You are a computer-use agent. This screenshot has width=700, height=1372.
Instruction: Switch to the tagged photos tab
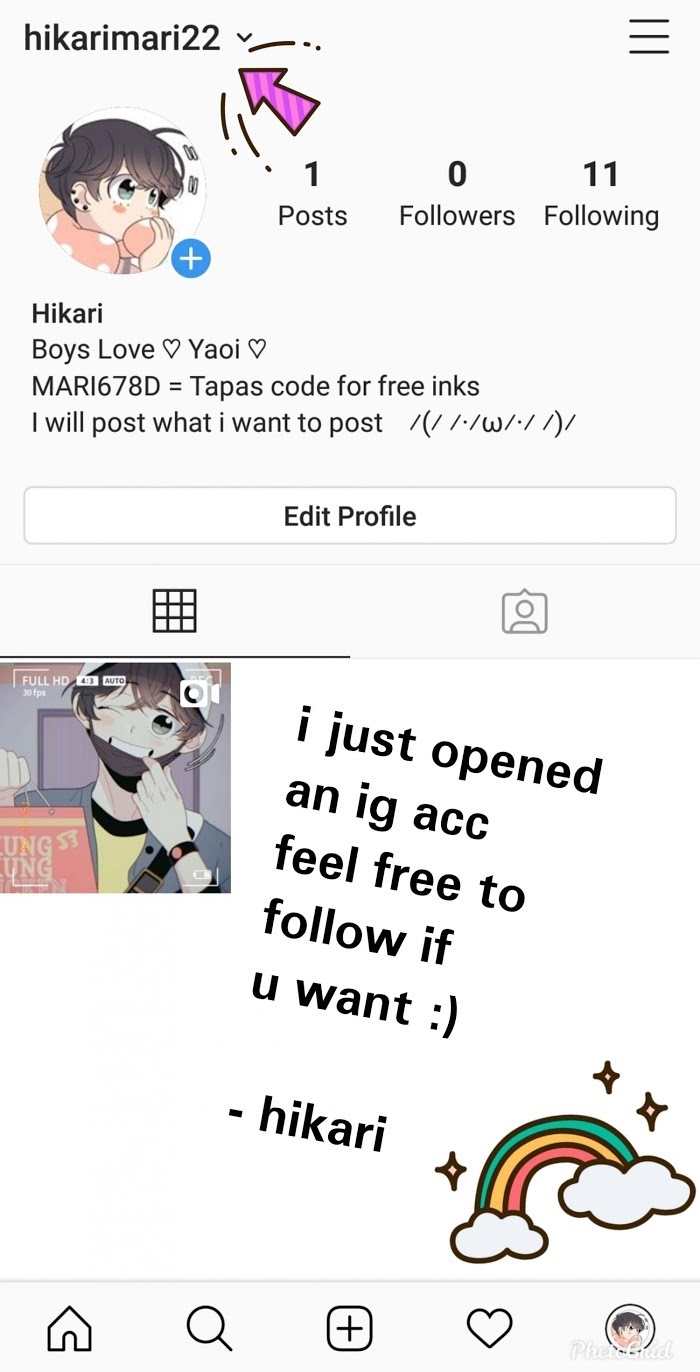[524, 611]
